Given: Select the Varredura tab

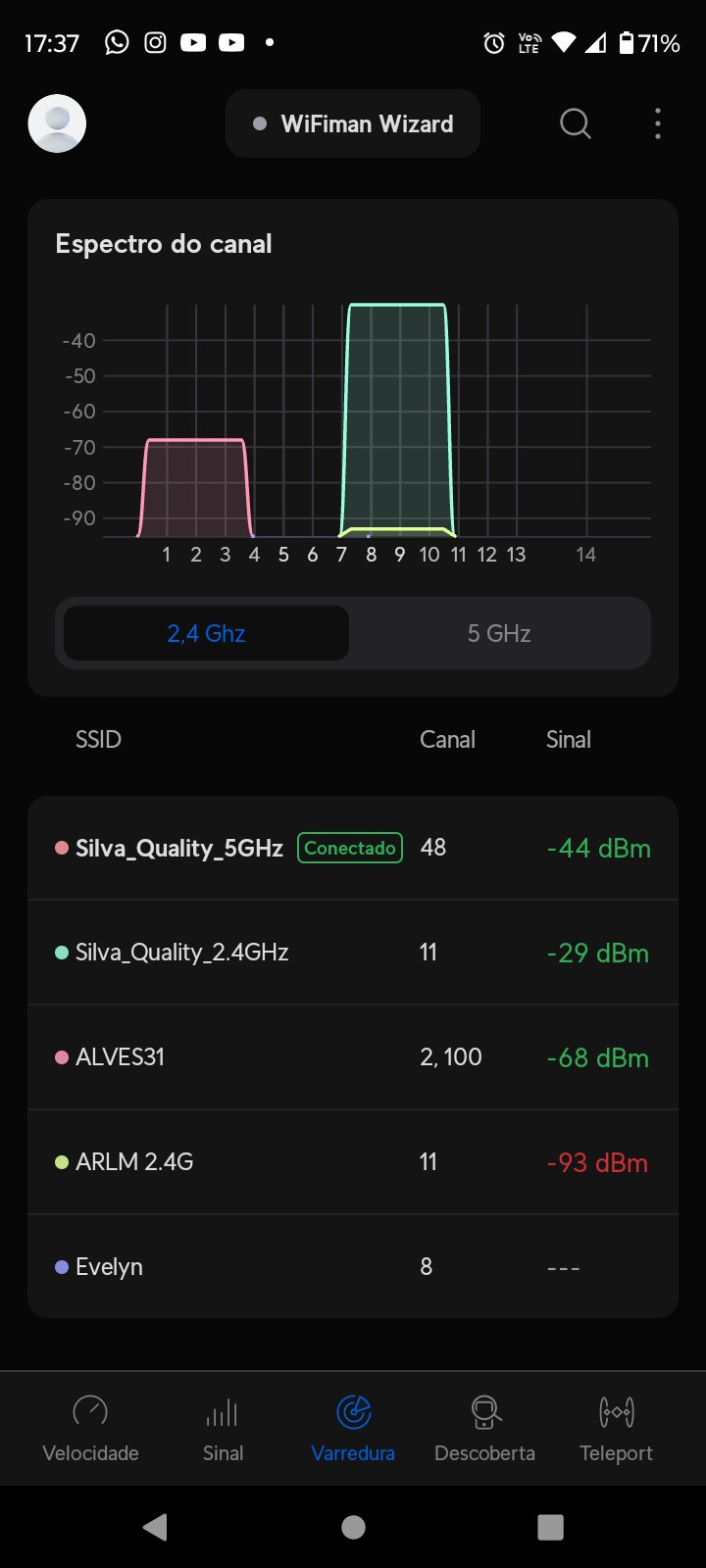Looking at the screenshot, I should [x=353, y=1429].
